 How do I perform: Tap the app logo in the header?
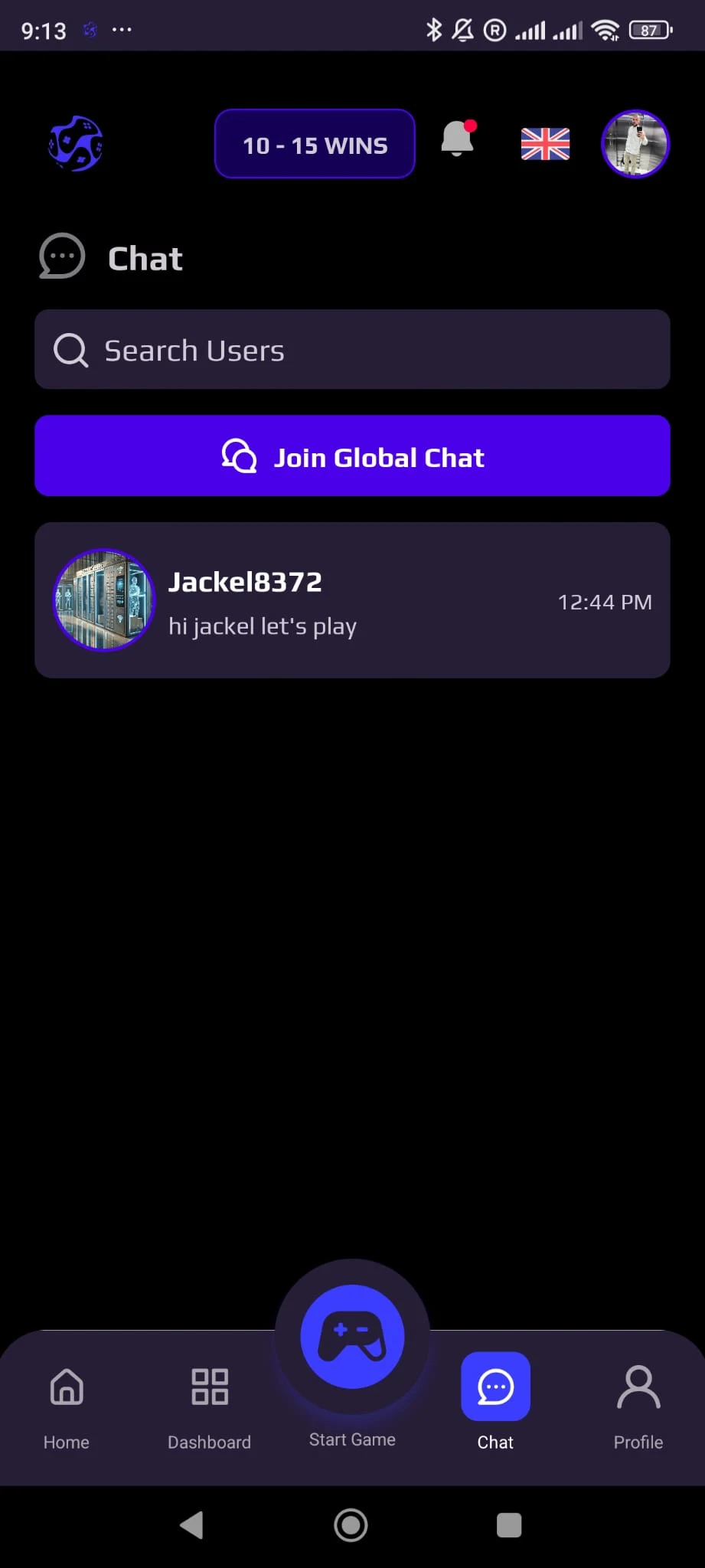75,144
